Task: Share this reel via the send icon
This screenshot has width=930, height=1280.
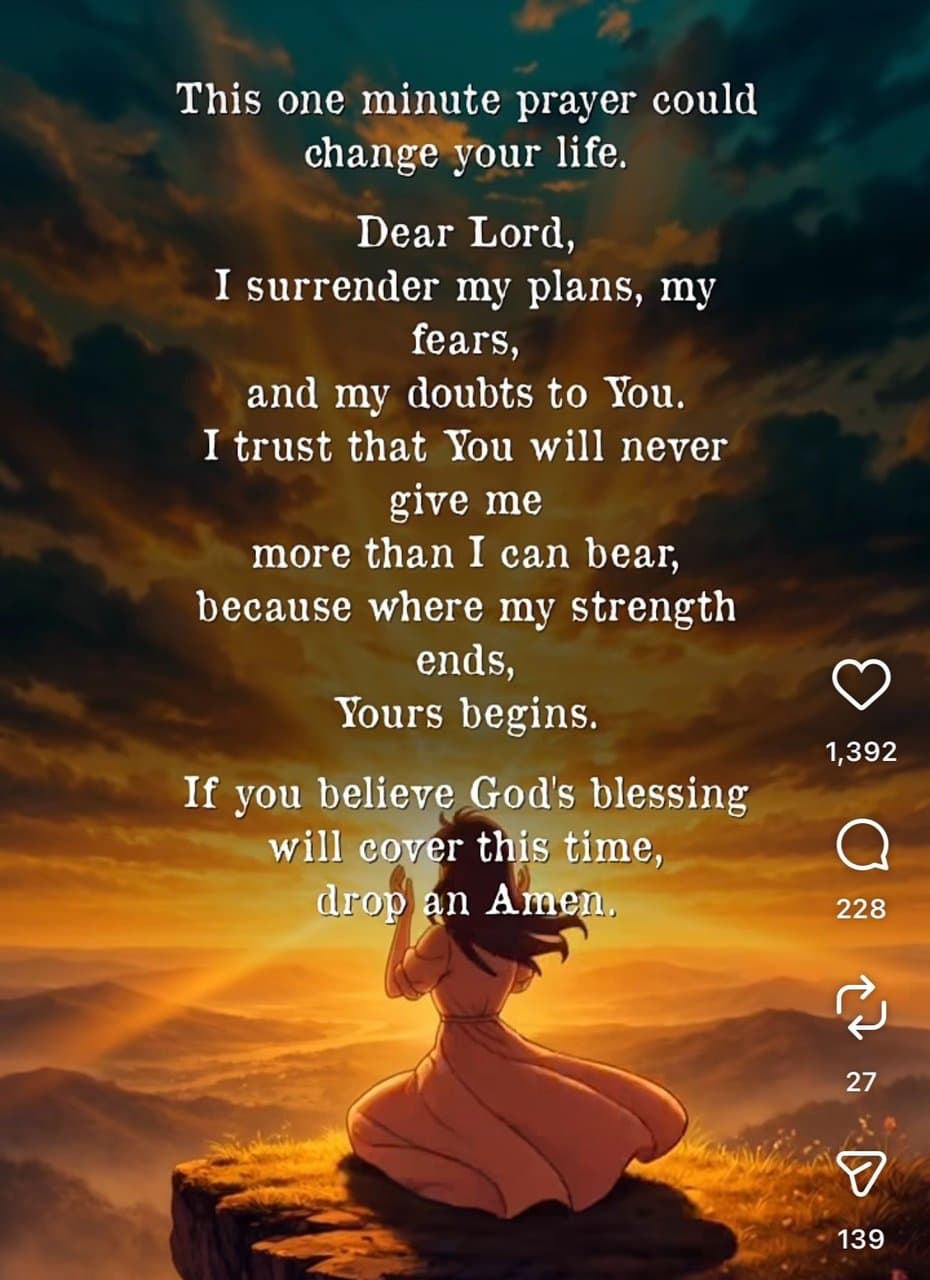Action: tap(861, 1173)
